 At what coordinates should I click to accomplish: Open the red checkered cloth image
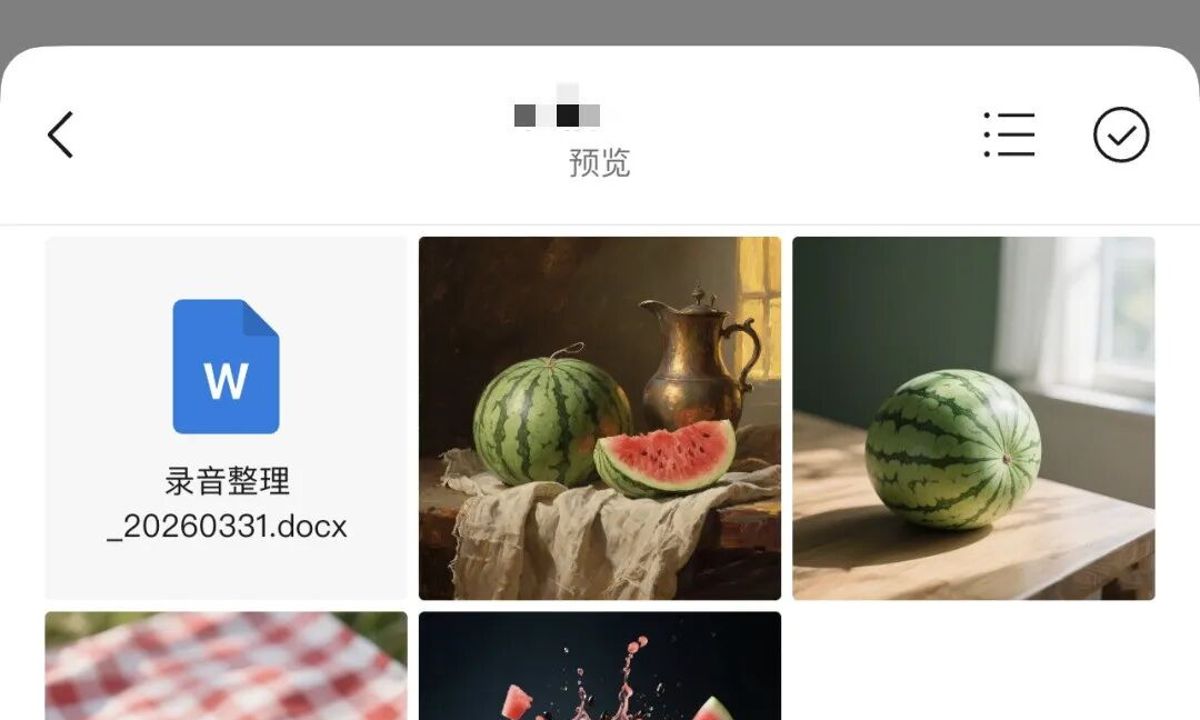pyautogui.click(x=226, y=666)
